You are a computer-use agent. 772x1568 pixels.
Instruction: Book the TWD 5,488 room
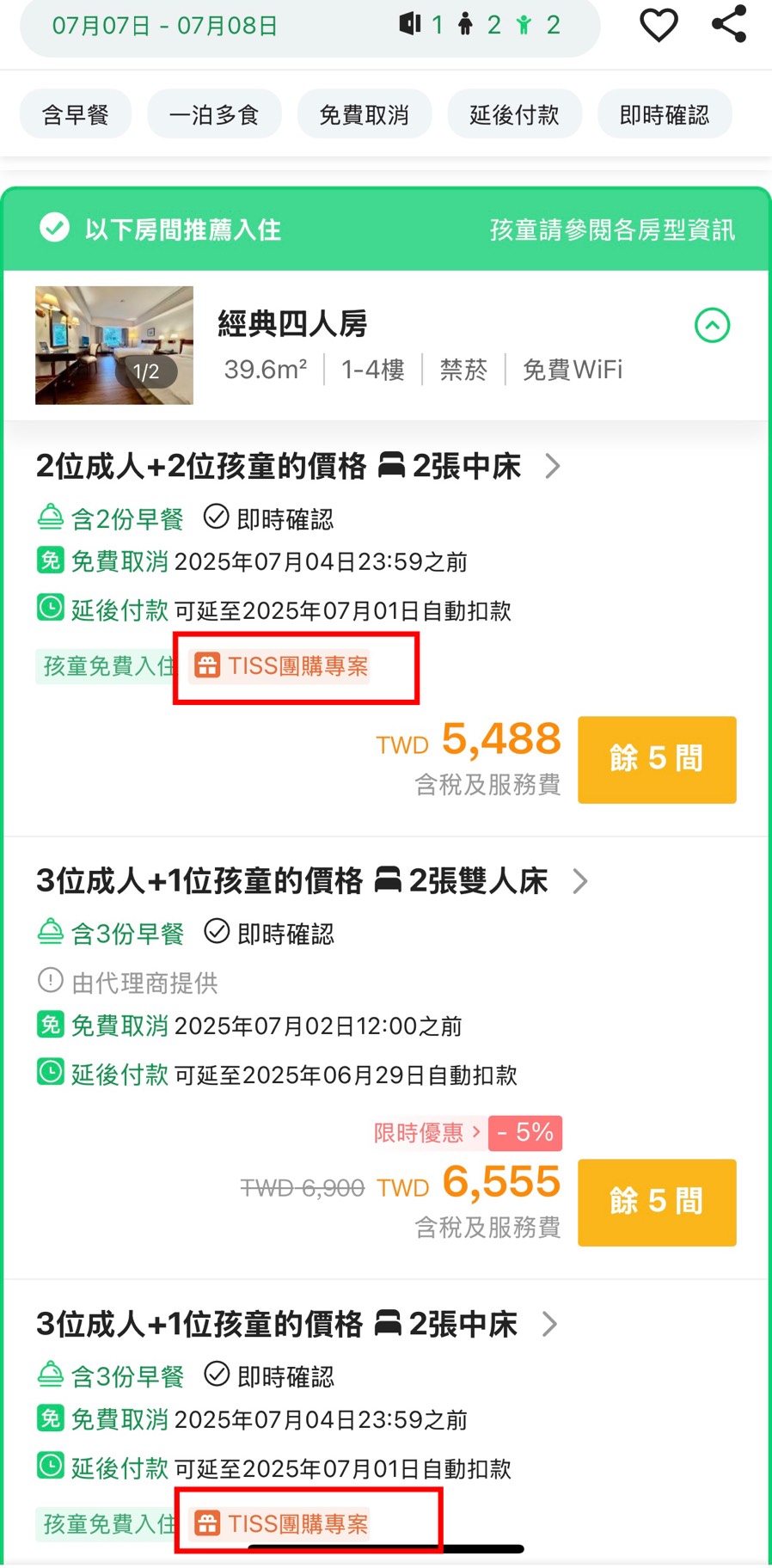point(657,759)
